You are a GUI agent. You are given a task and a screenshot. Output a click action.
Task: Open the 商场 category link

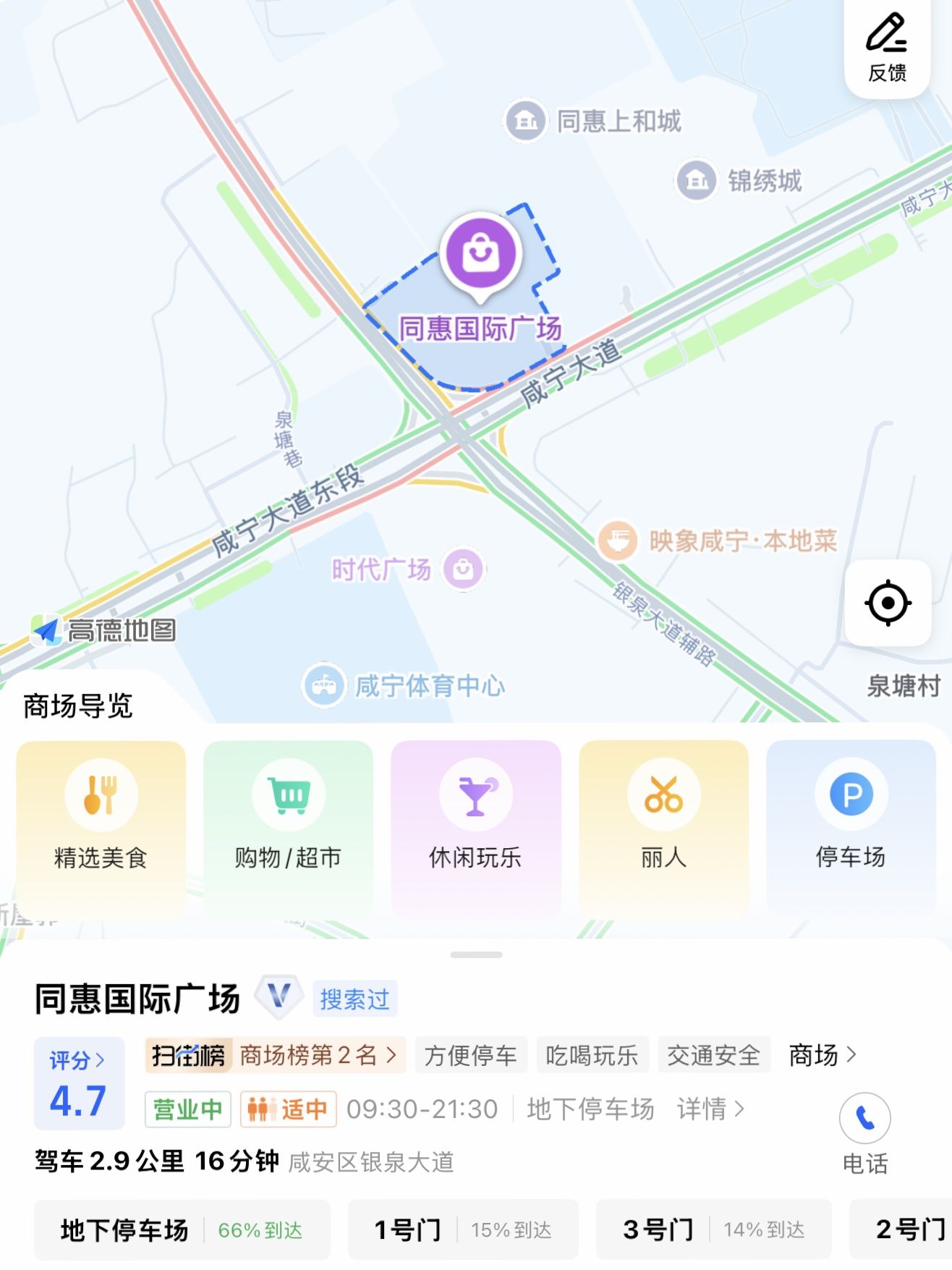pos(823,1055)
